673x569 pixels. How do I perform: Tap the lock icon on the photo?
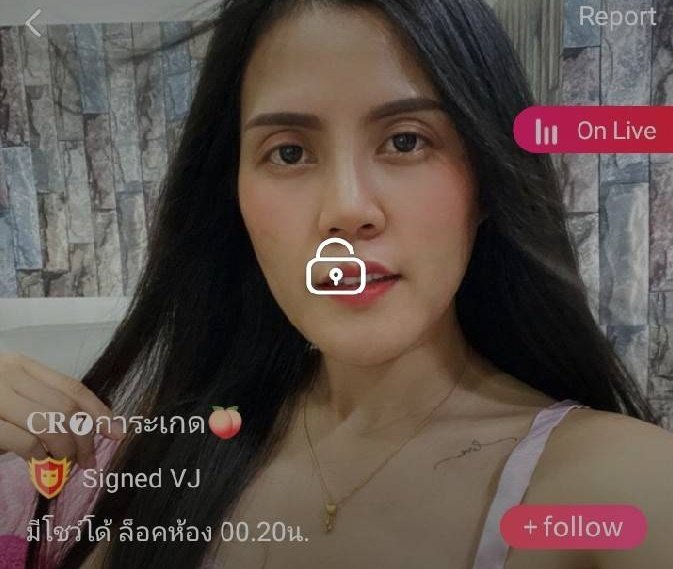point(336,267)
